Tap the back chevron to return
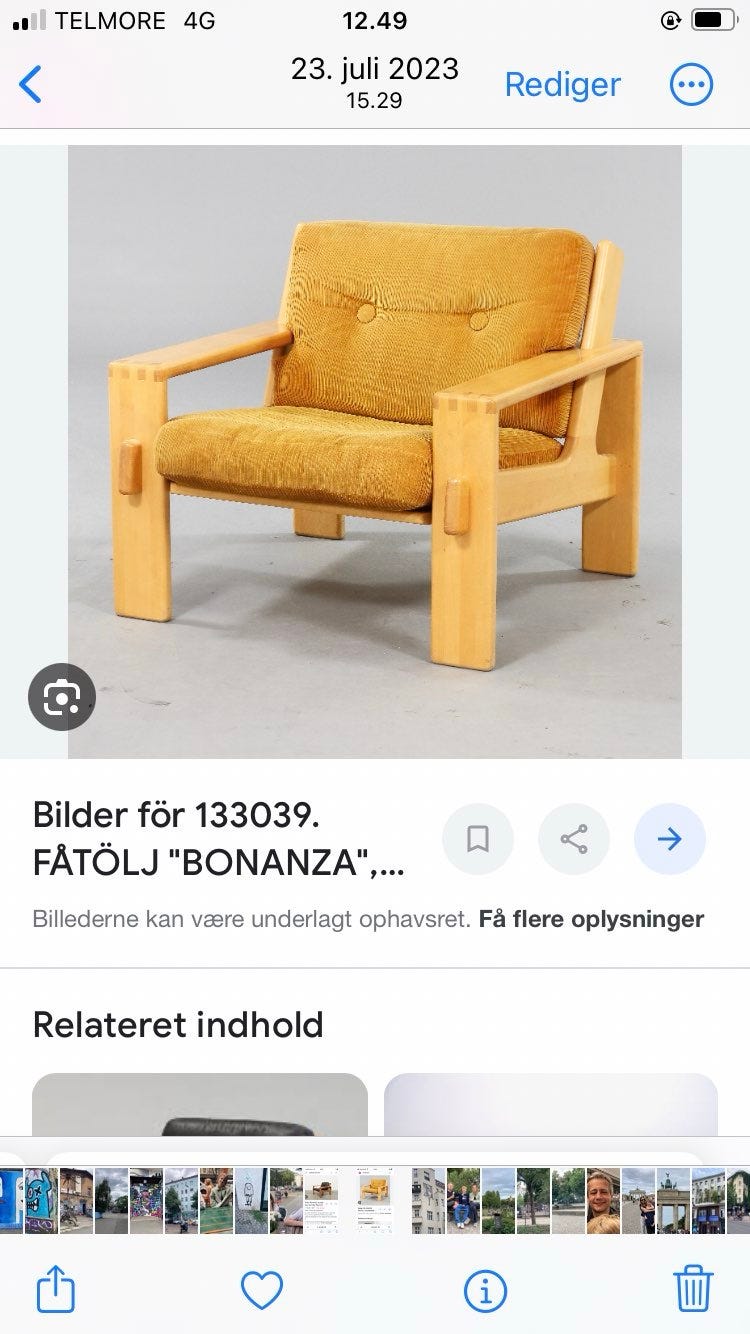 tap(30, 84)
